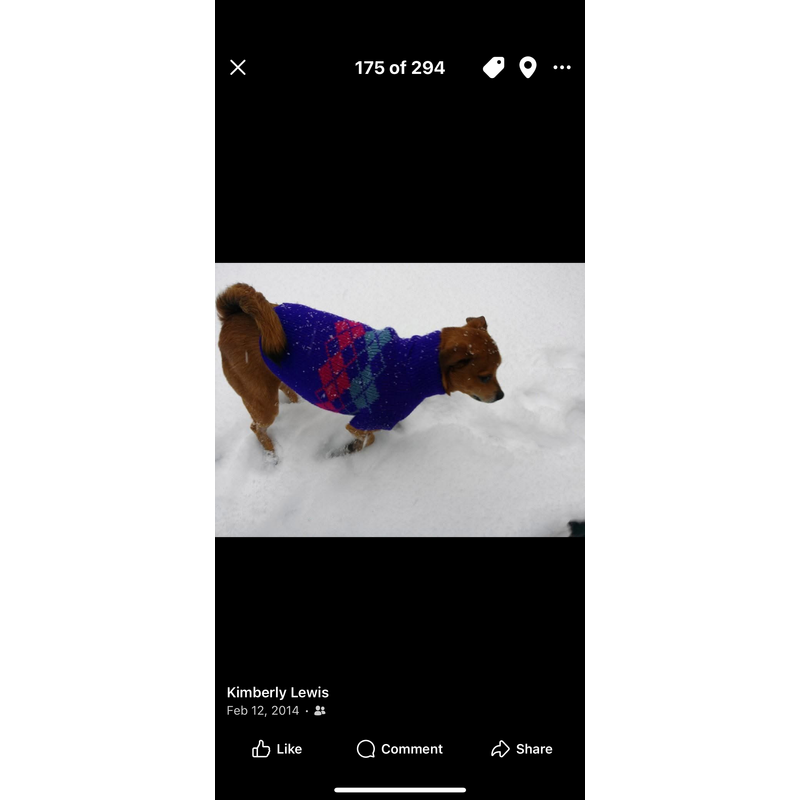Tap the dog photo to toggle overlay
Viewport: 800px width, 800px height.
pyautogui.click(x=400, y=400)
